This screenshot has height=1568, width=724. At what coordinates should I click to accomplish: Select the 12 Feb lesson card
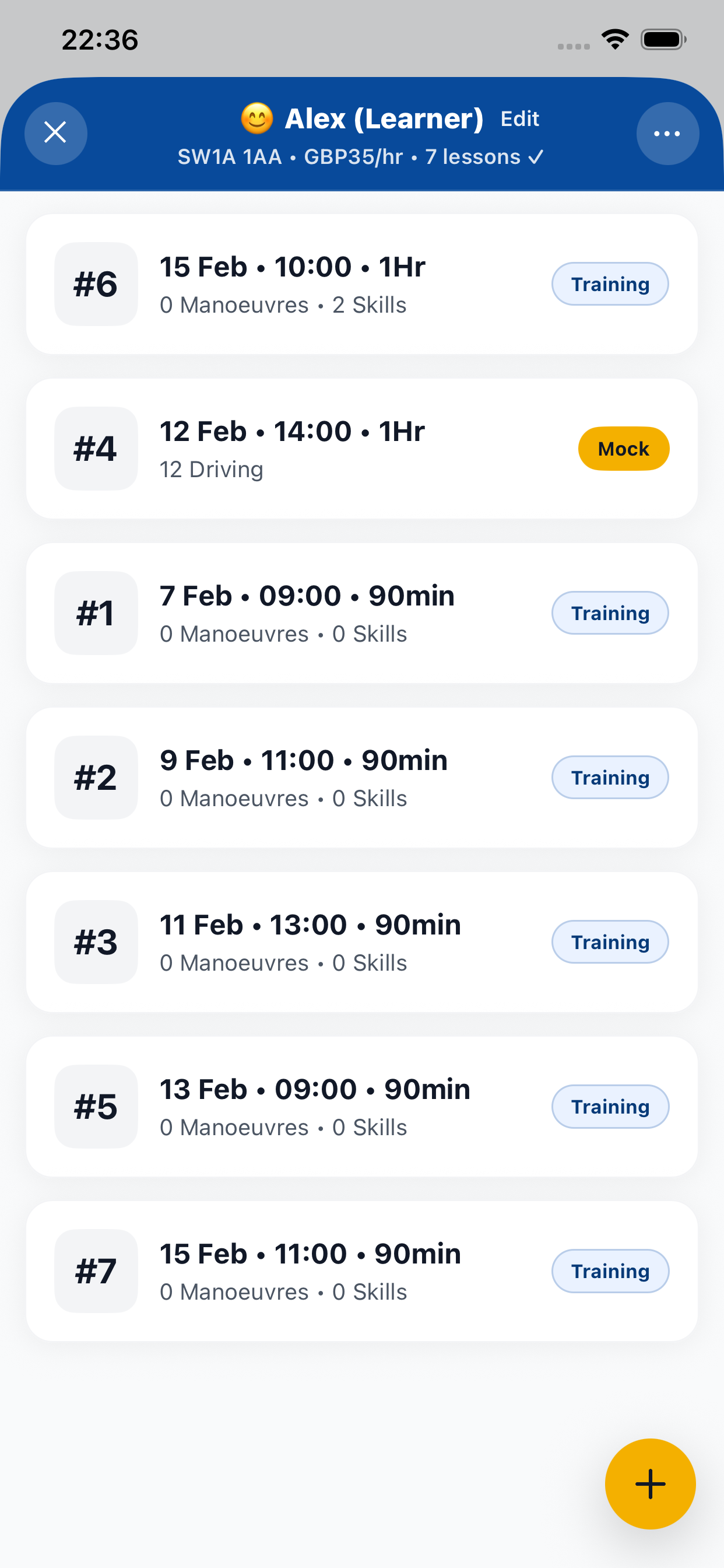coord(361,448)
